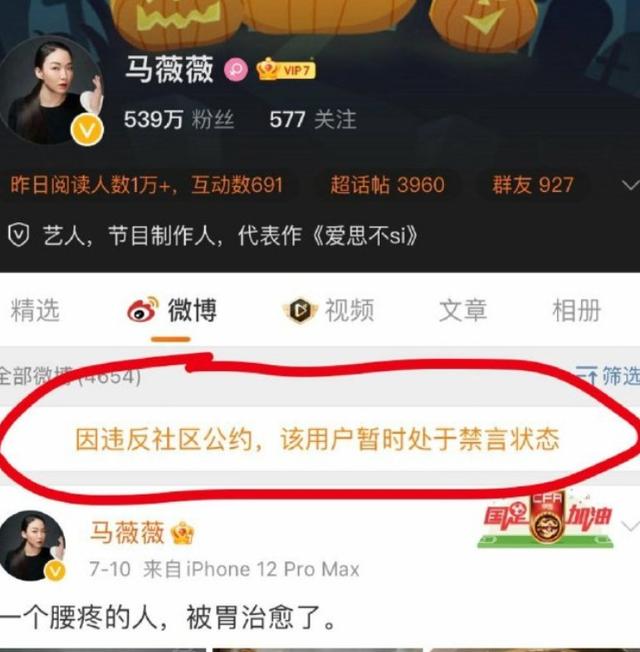
Task: Go to the 文章 tab
Action: (463, 310)
